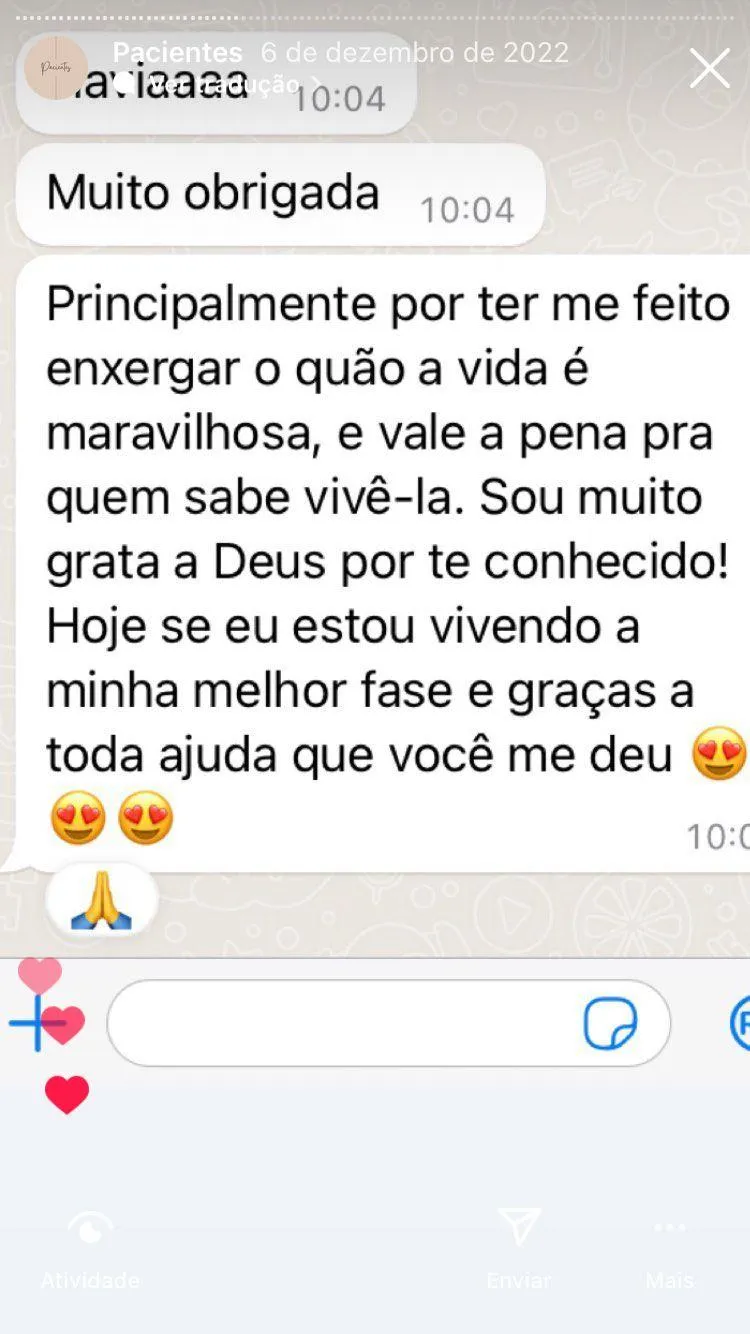Close the story viewer
The height and width of the screenshot is (1334, 750).
point(710,68)
